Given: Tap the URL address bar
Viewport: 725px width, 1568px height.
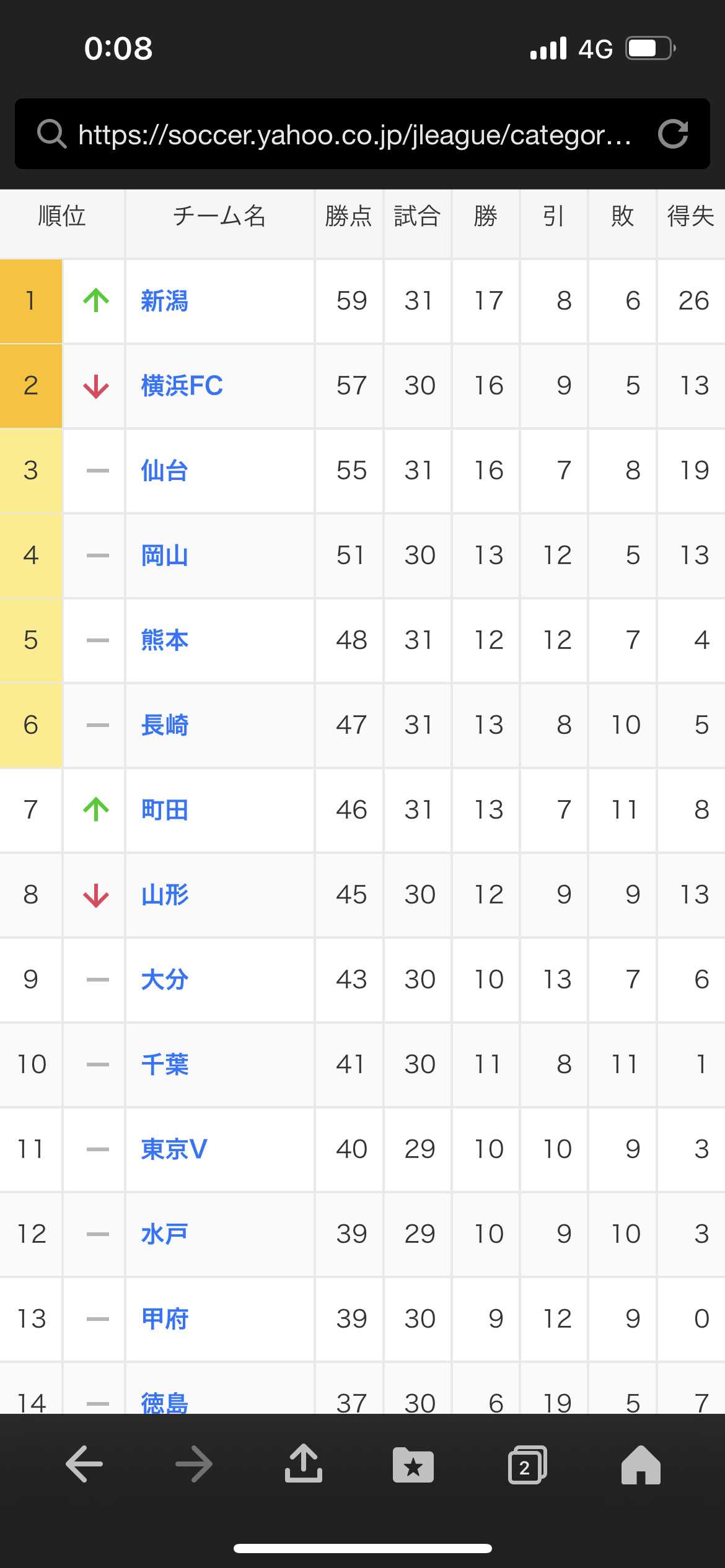Looking at the screenshot, I should click(354, 134).
